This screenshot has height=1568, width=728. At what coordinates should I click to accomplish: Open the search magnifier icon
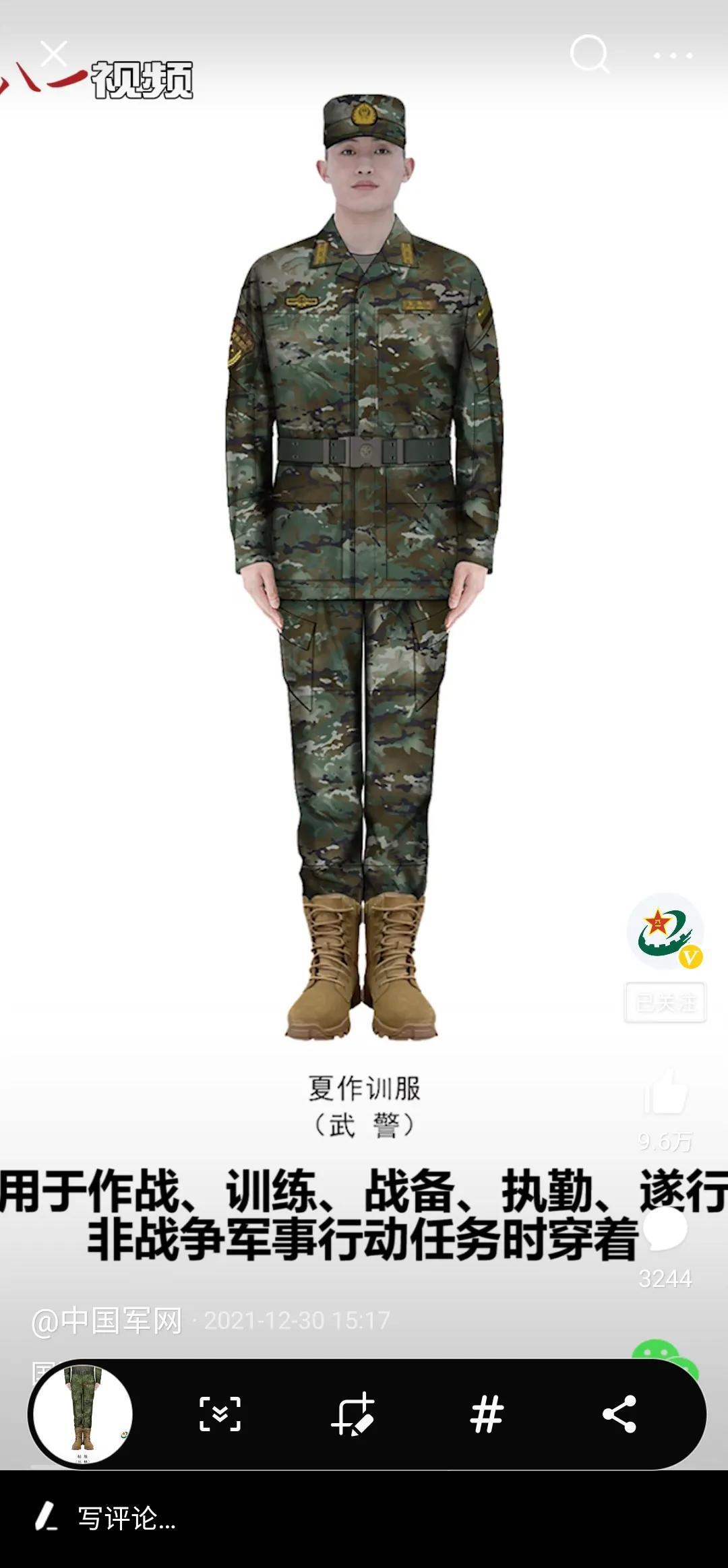point(590,54)
